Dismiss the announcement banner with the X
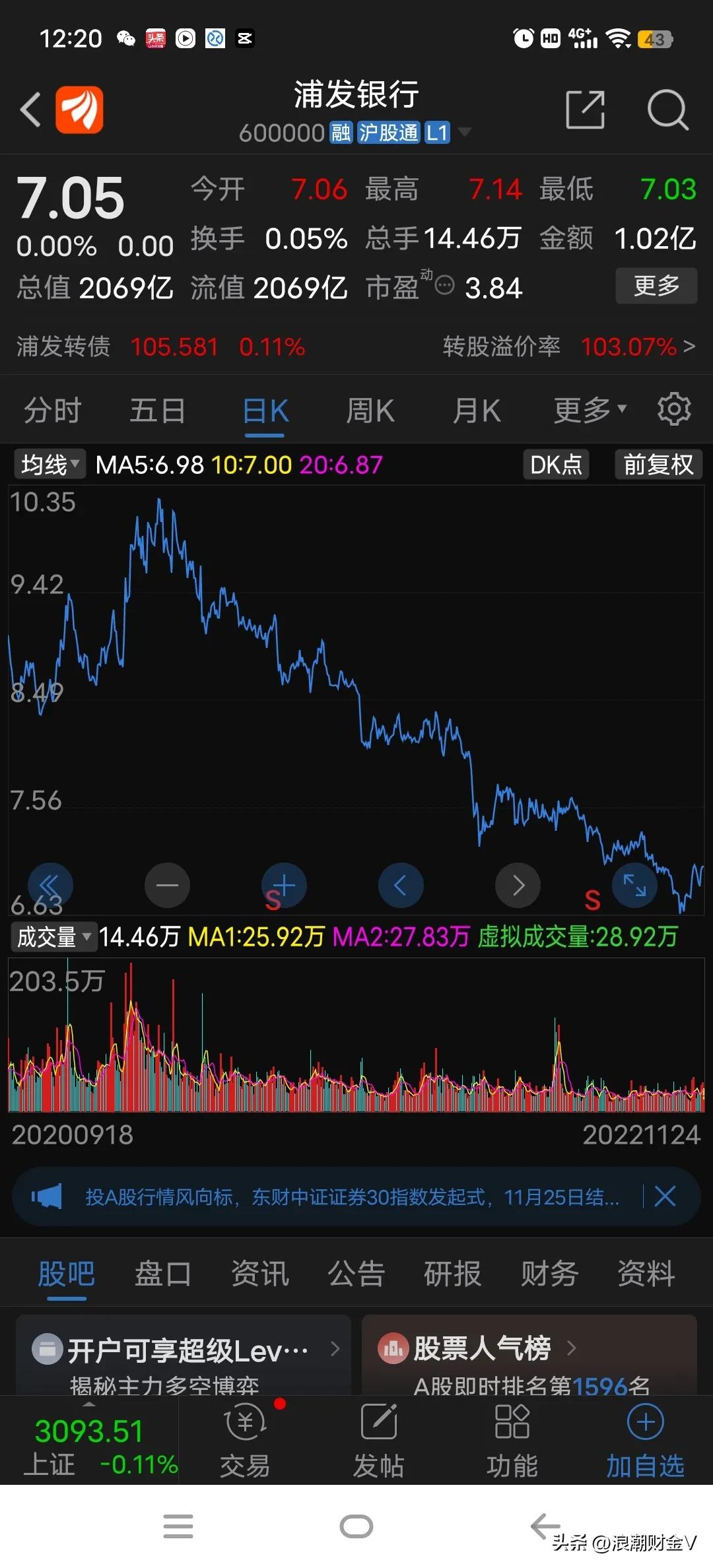Screen dimensions: 713x1568 point(665,1196)
